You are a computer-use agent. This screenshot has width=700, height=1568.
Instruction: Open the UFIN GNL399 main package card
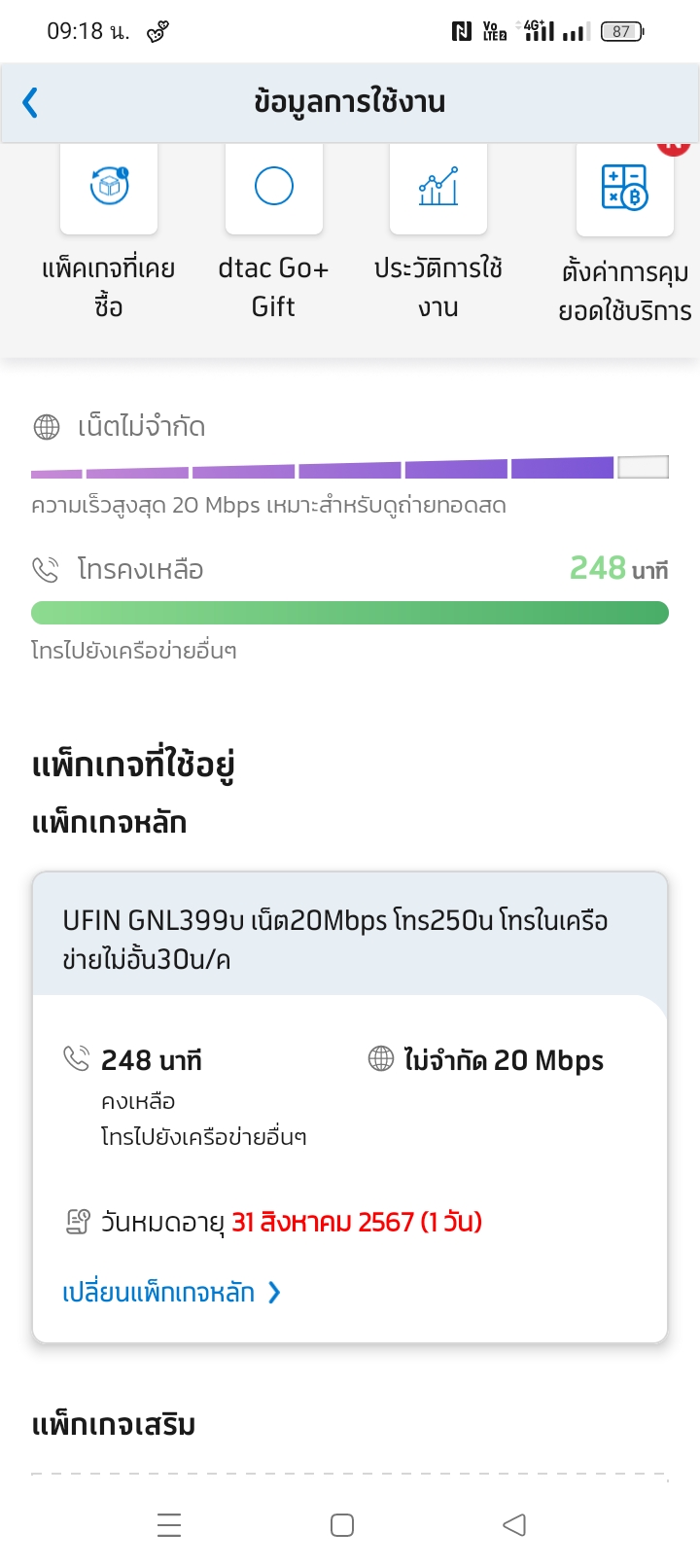350,1108
